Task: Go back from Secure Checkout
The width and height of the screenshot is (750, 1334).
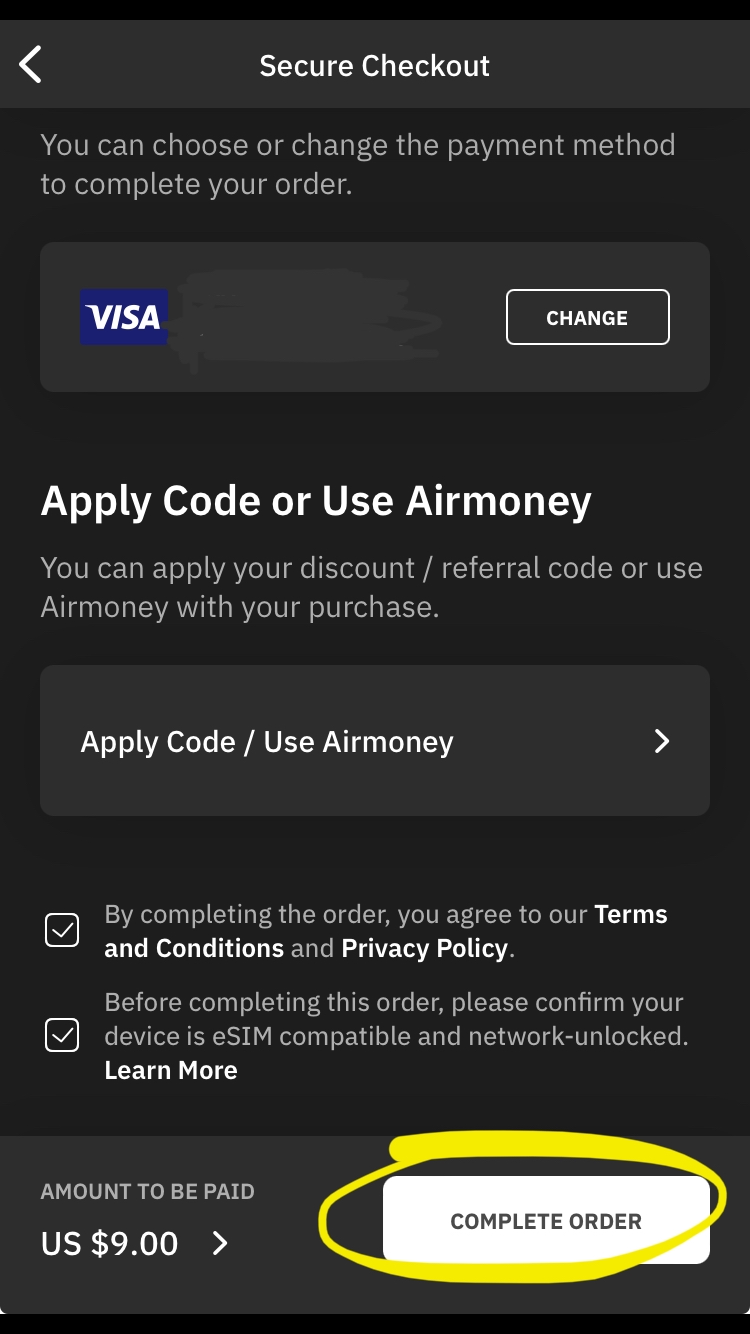Action: point(31,65)
